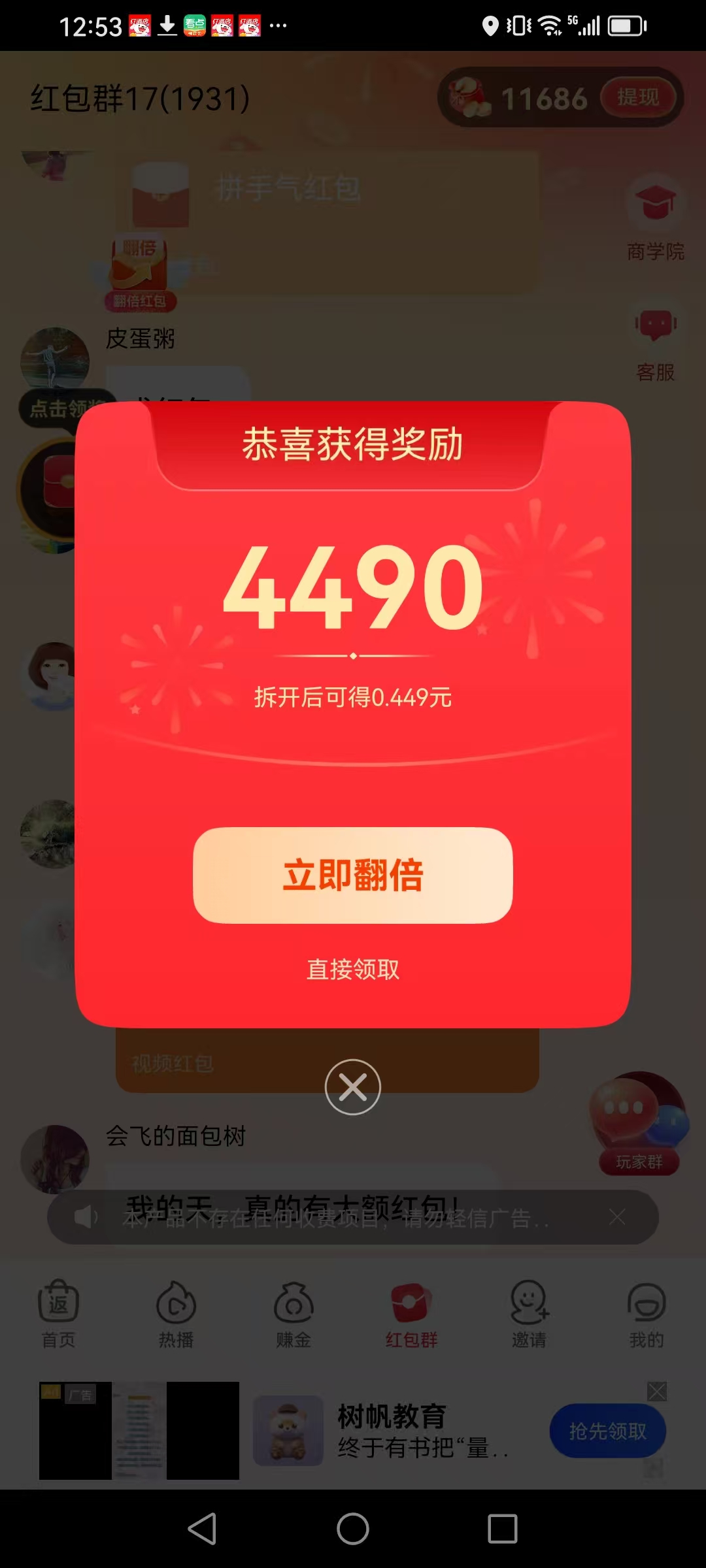Go to the 赚金 tab

[x=294, y=1315]
